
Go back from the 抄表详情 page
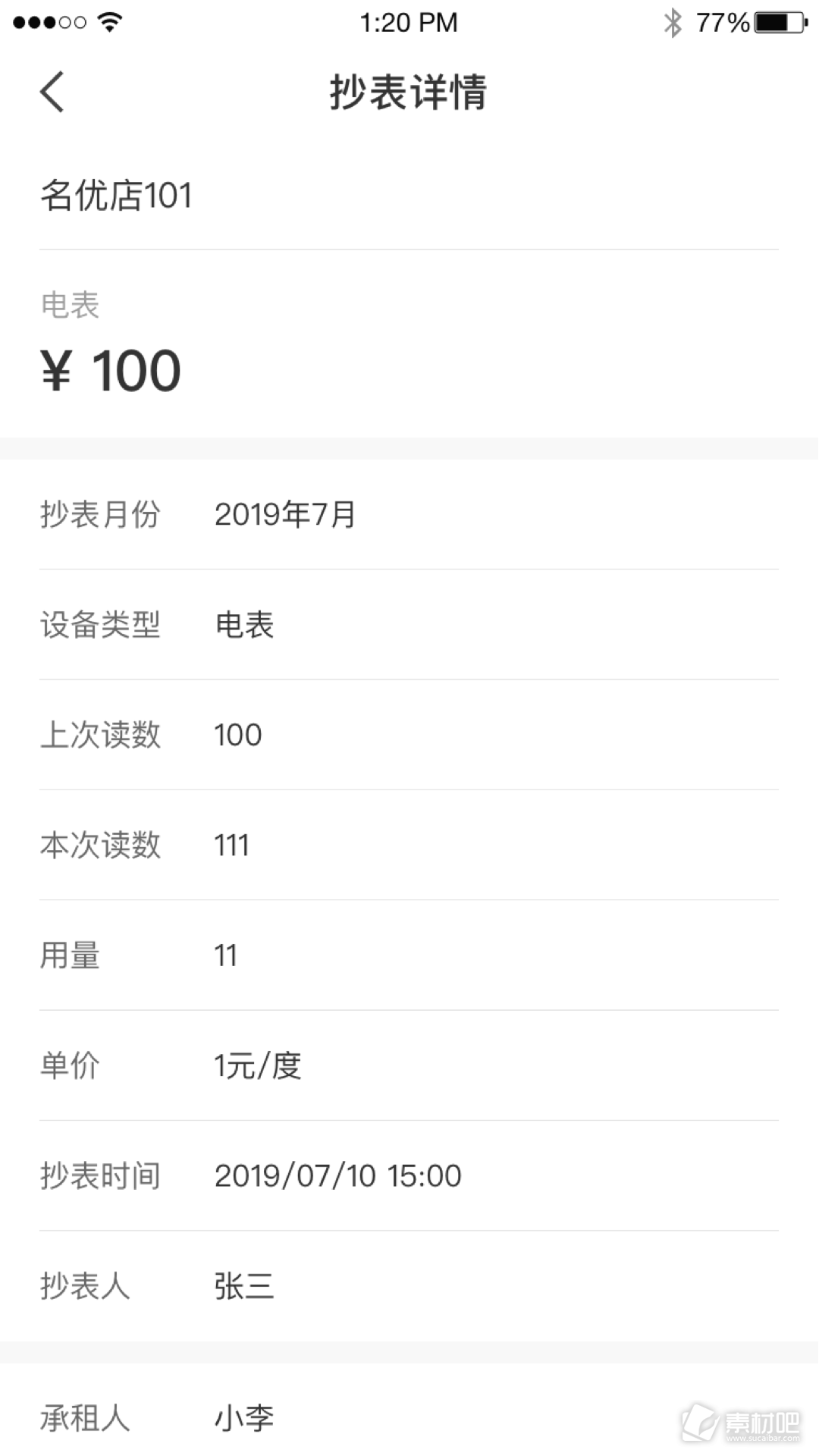(52, 92)
